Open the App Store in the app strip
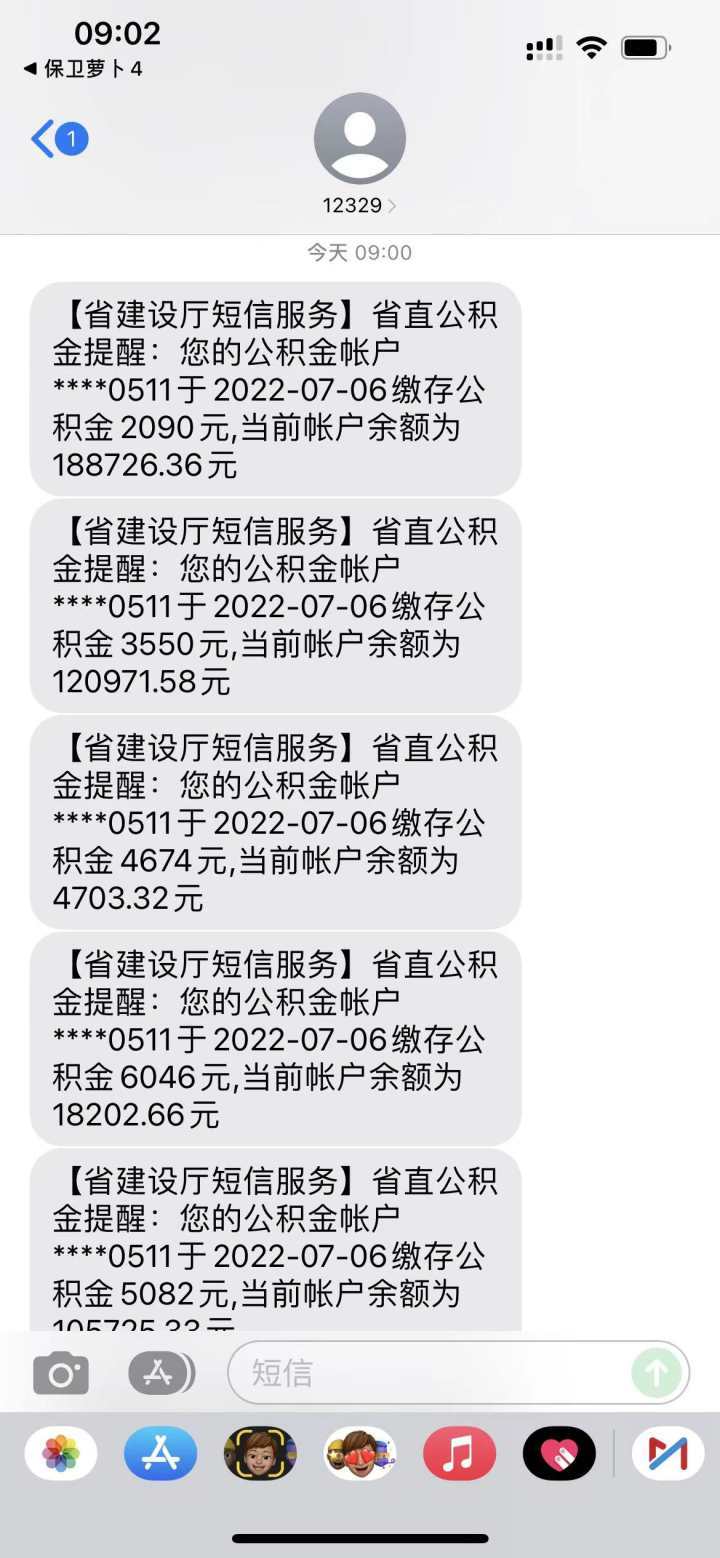 (160, 1453)
